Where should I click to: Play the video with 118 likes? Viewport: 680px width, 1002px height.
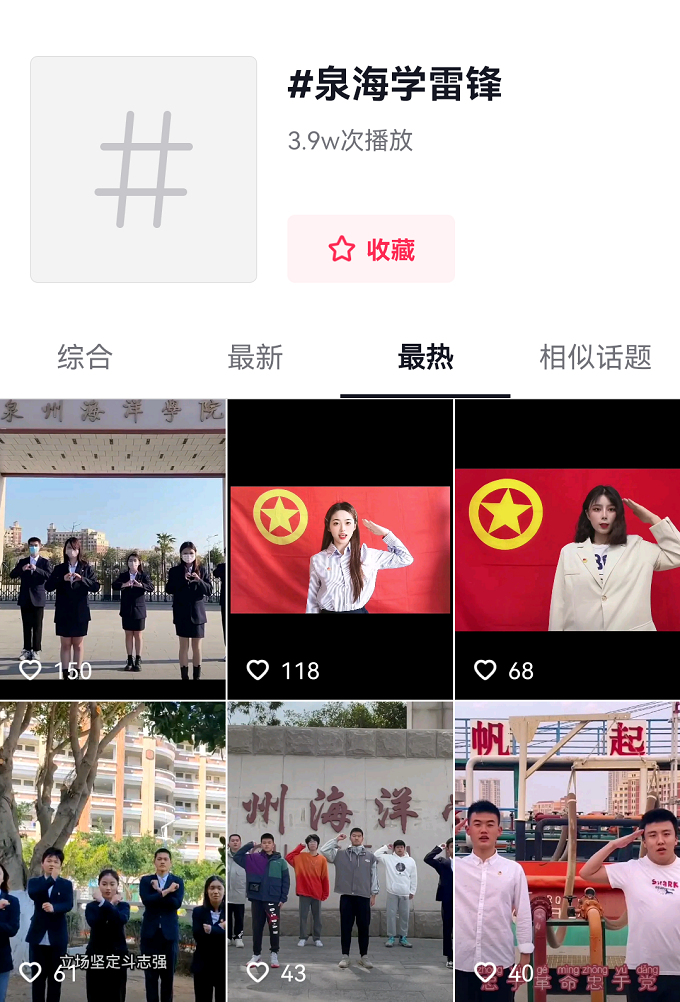[340, 548]
